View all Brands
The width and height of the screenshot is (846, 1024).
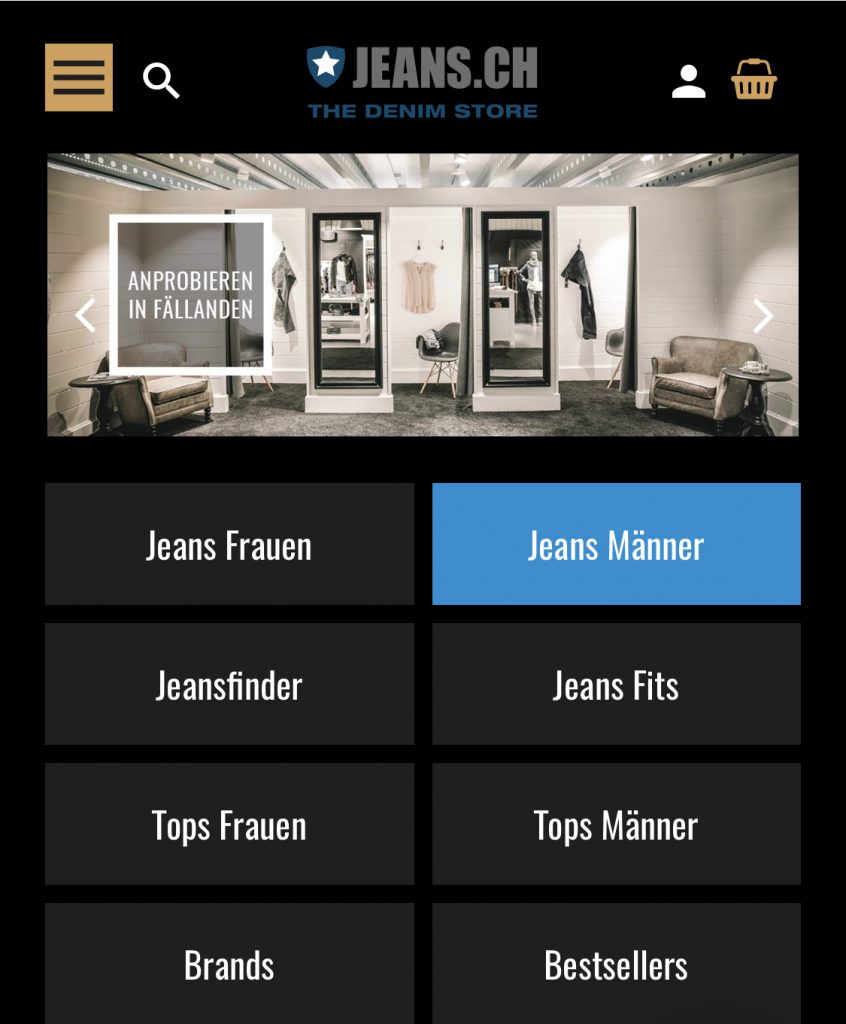point(229,964)
